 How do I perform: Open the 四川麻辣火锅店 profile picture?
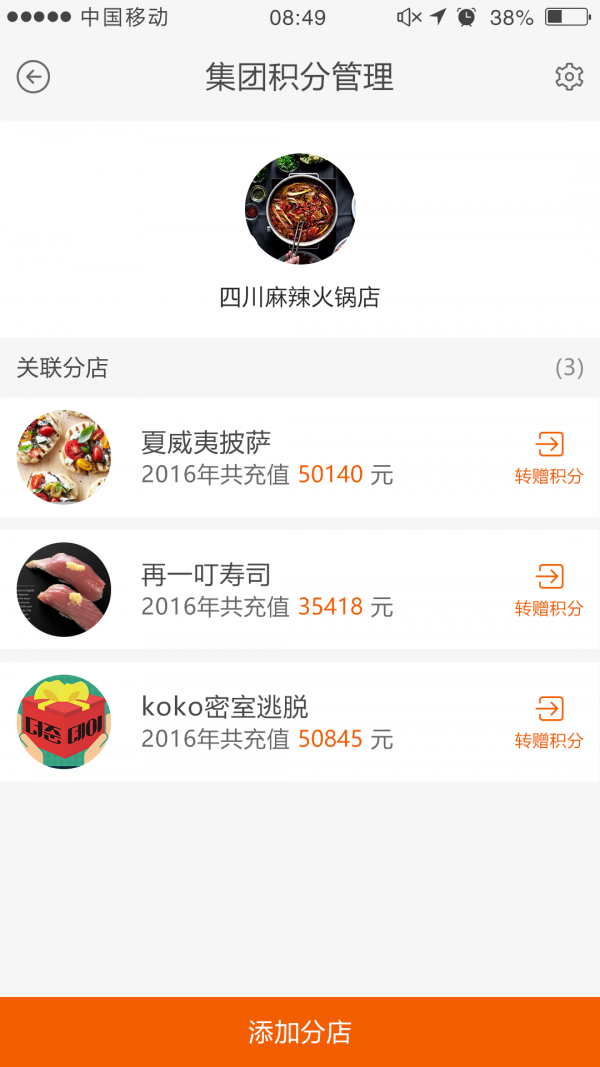[300, 209]
